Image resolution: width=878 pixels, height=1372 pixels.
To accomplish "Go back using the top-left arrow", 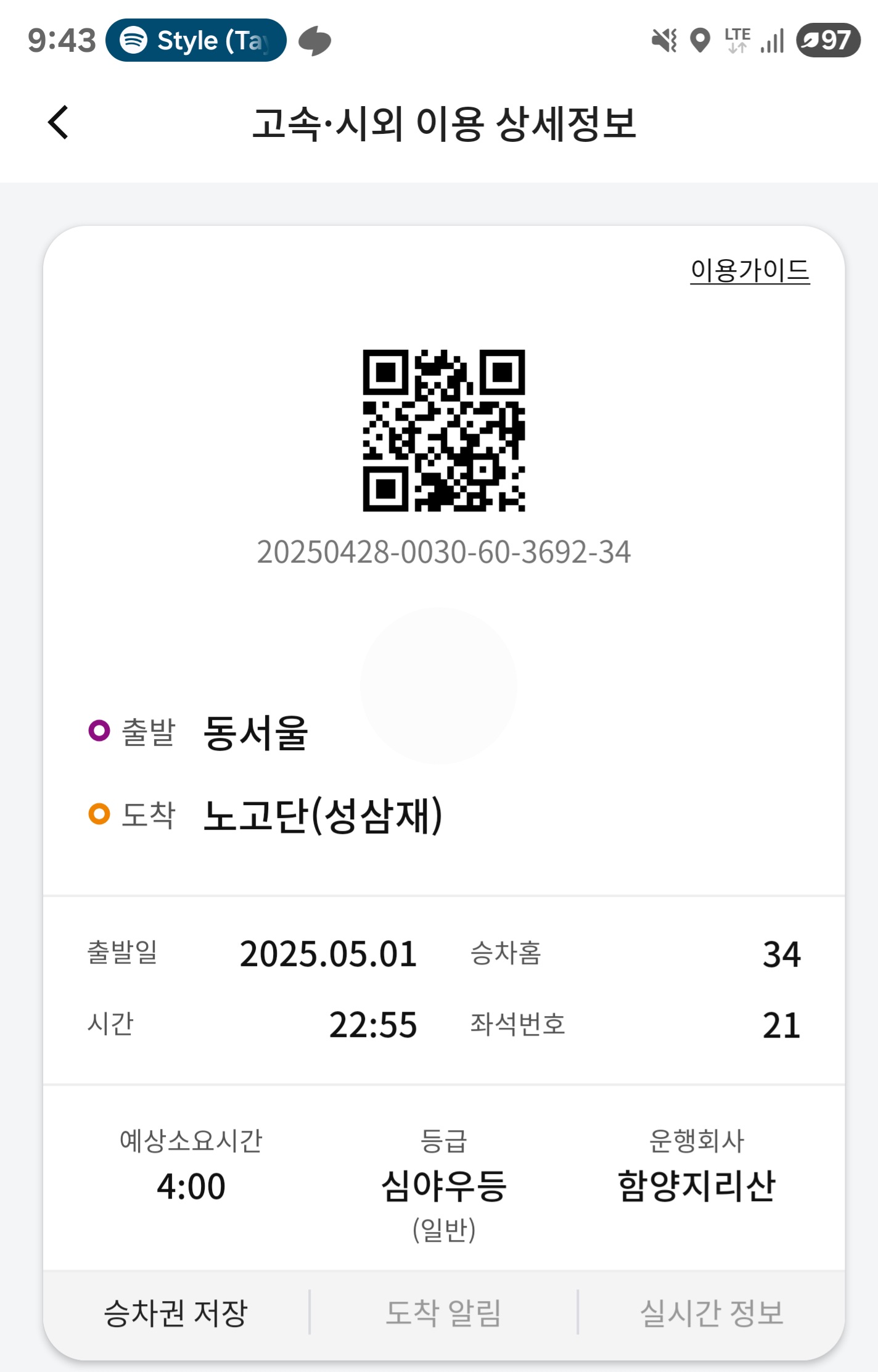I will [x=59, y=122].
